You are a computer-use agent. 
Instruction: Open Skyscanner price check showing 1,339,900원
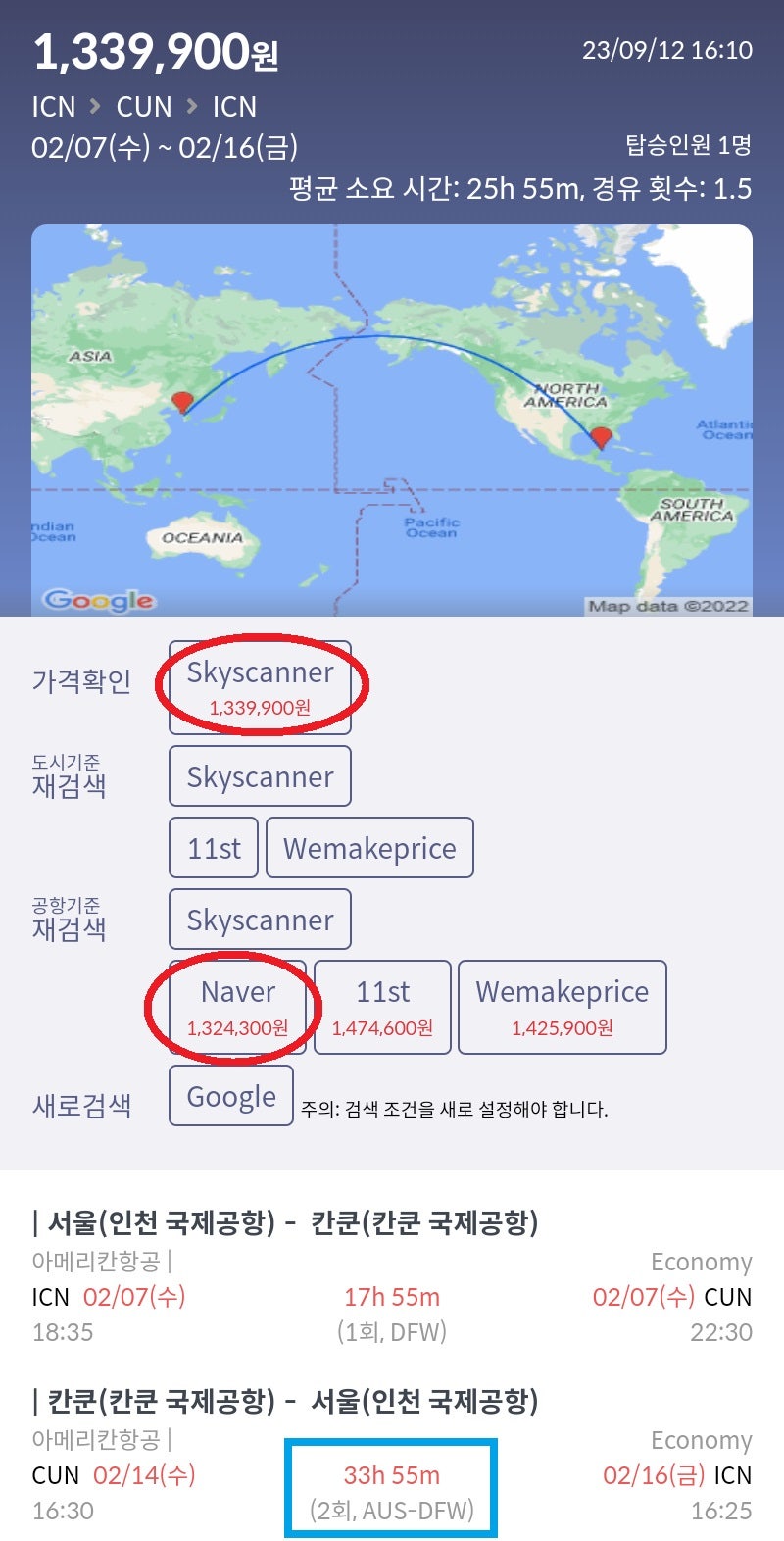point(260,687)
